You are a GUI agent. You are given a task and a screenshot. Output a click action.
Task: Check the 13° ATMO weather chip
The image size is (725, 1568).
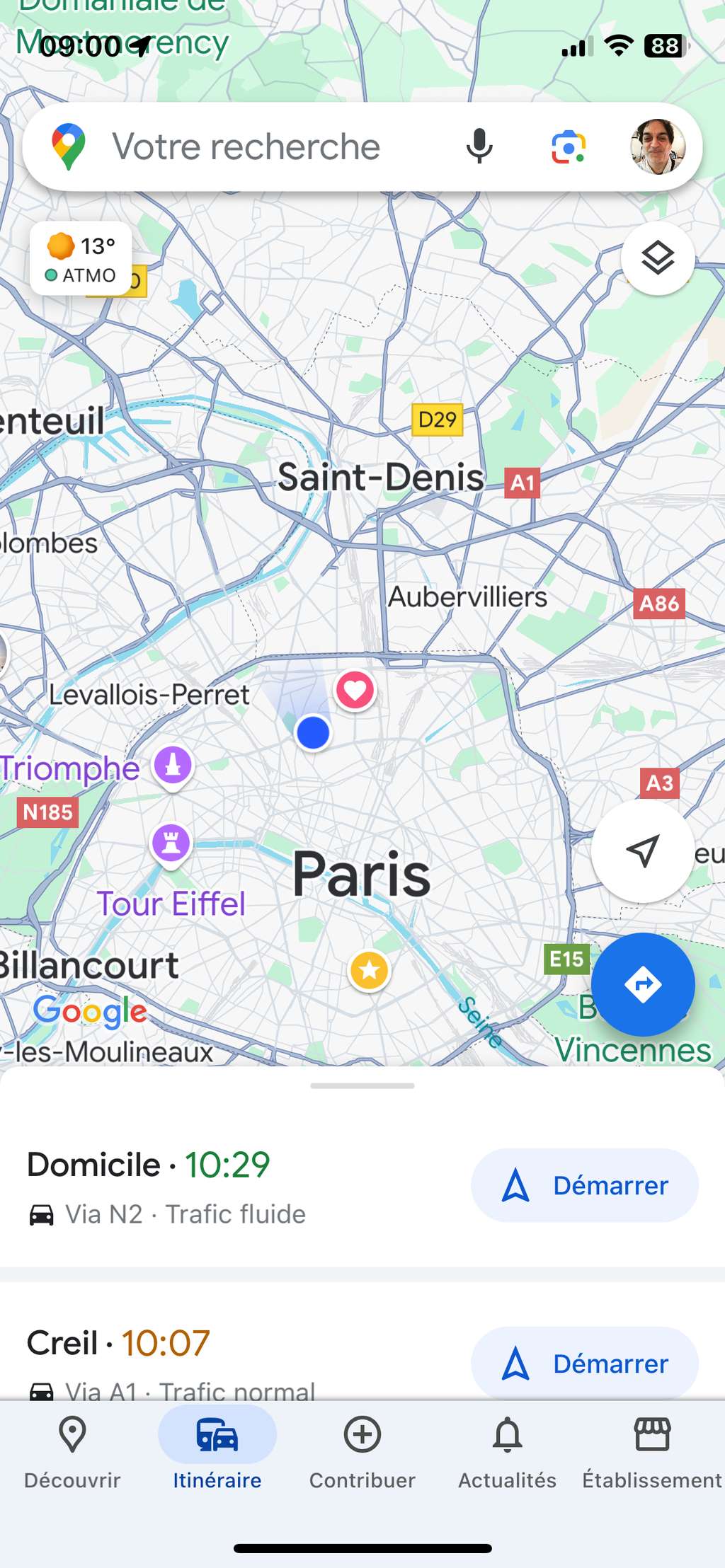80,258
